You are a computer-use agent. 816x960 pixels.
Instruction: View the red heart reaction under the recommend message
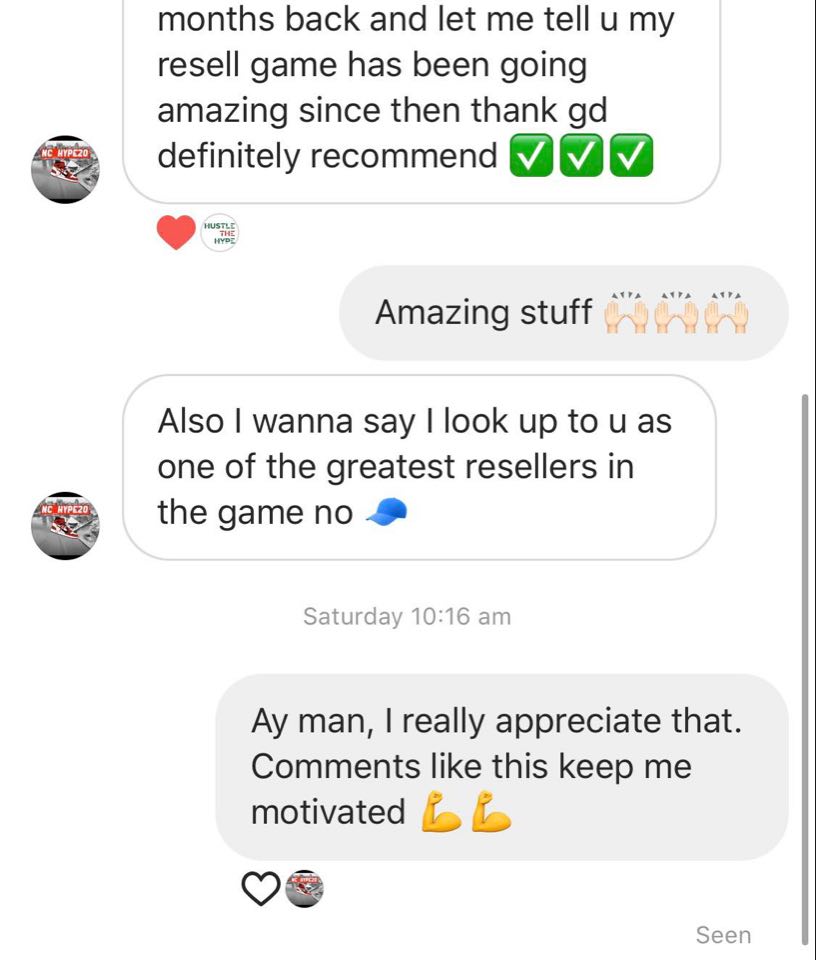tap(177, 233)
